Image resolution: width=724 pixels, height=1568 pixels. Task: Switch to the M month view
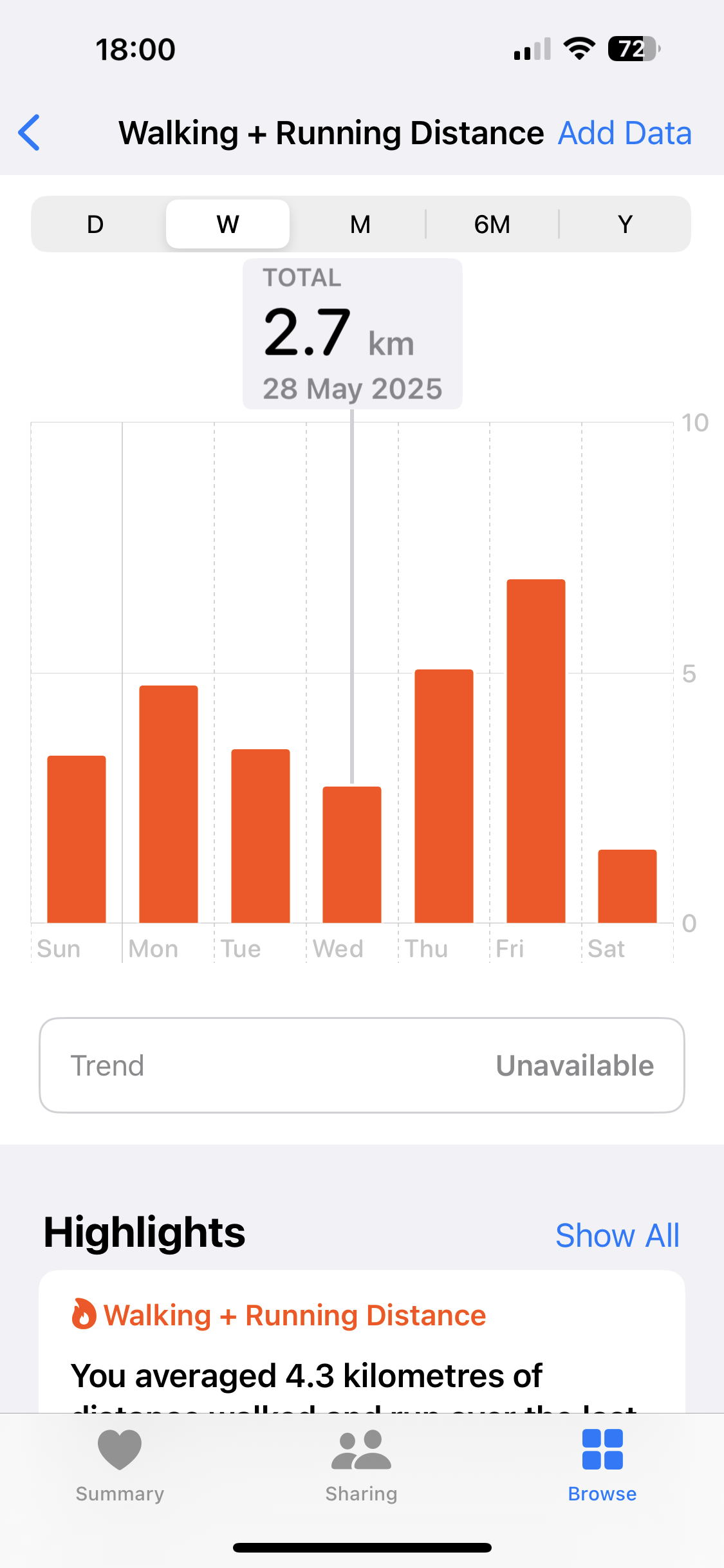tap(360, 224)
